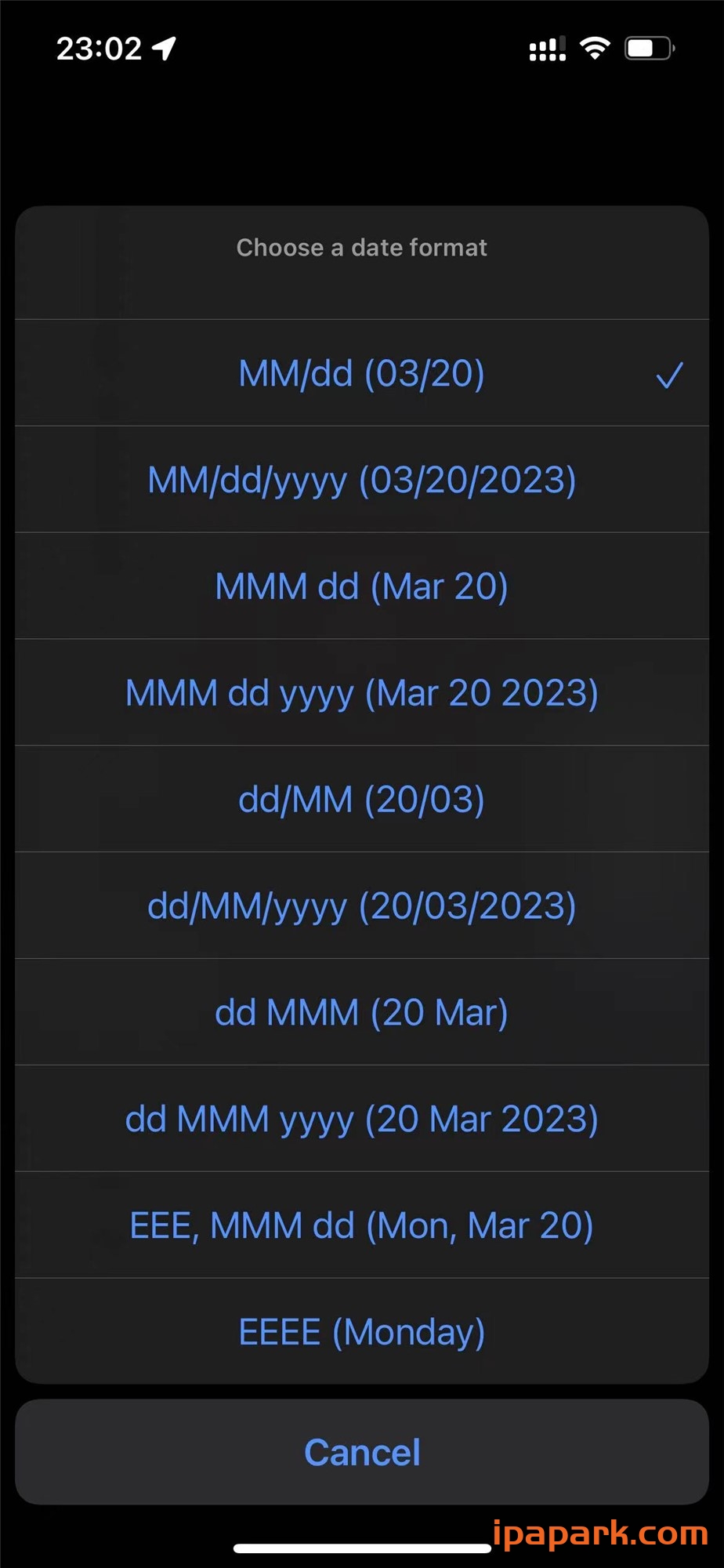Select EEE, MMM dd (Mon, Mar 20)

pos(361,1225)
